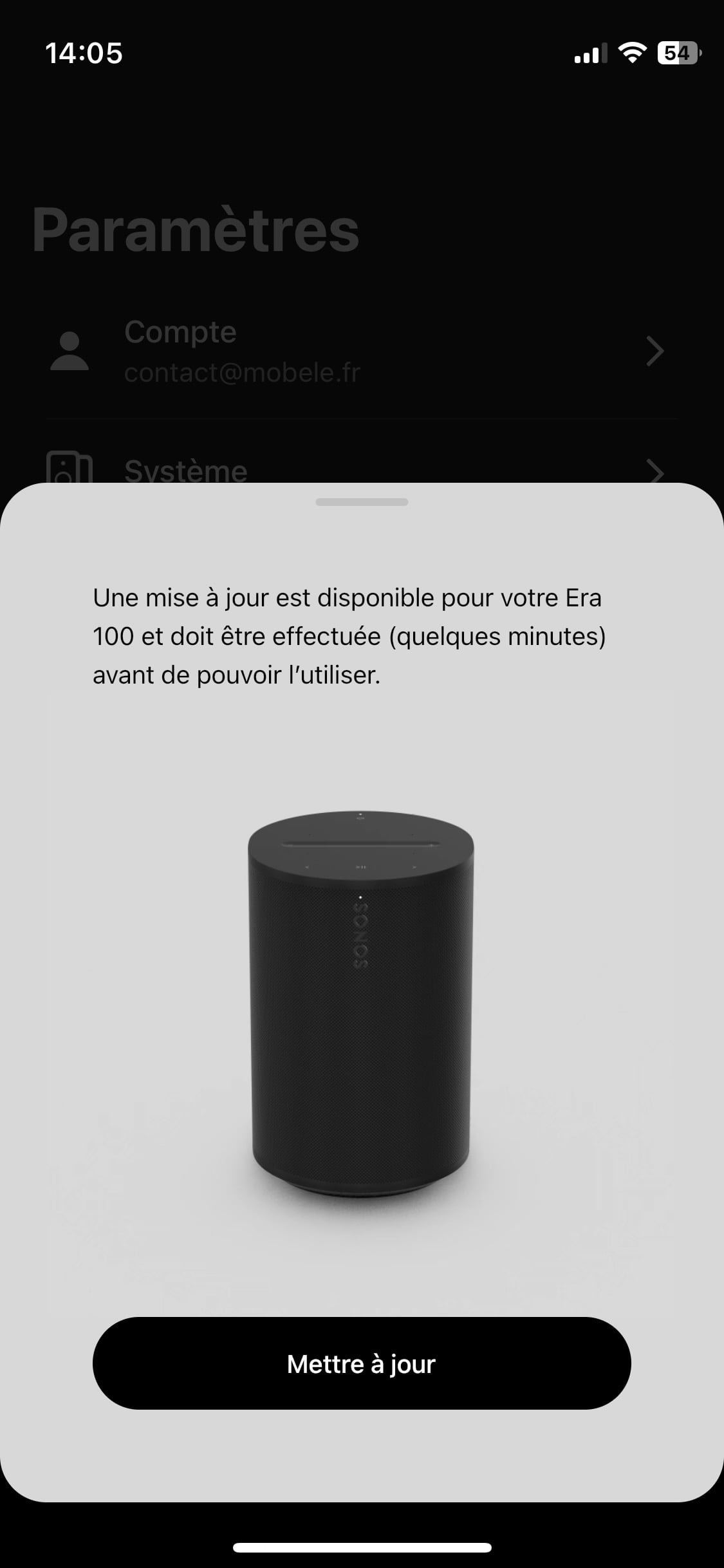Tap the Mettre à jour button
Viewport: 724px width, 1568px height.
coord(362,1364)
